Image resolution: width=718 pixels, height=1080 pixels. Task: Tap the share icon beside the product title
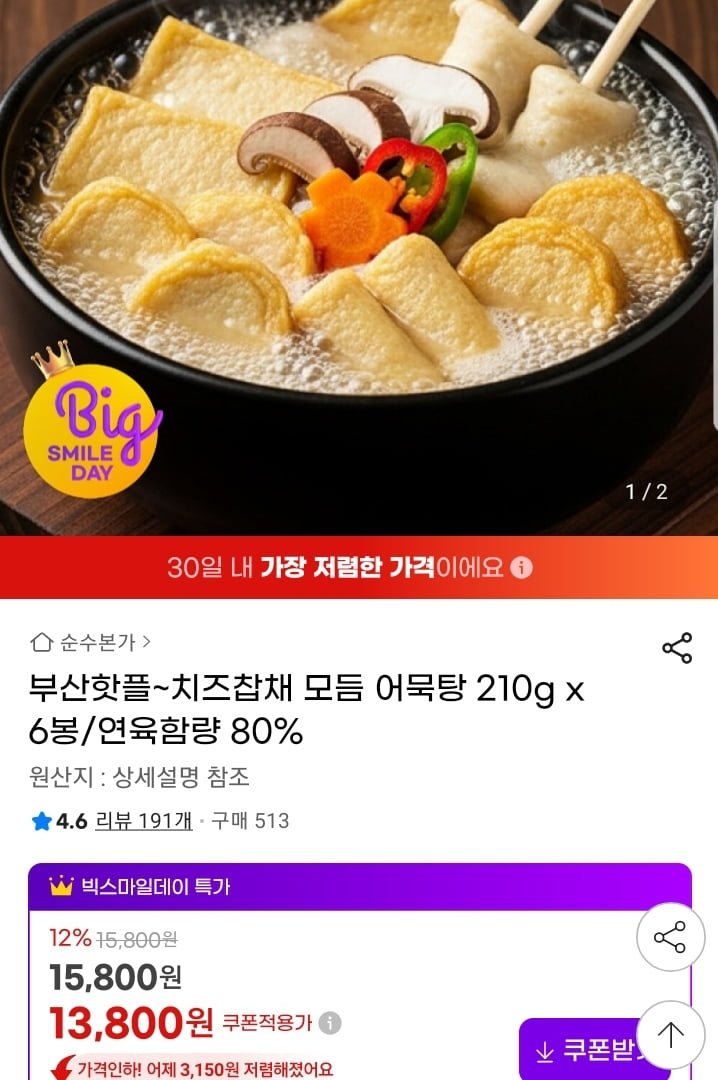click(x=677, y=648)
